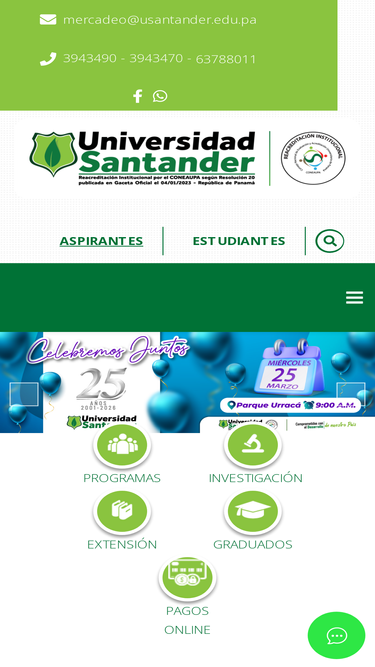
Task: Open the WhatsApp icon in header
Action: (x=160, y=96)
